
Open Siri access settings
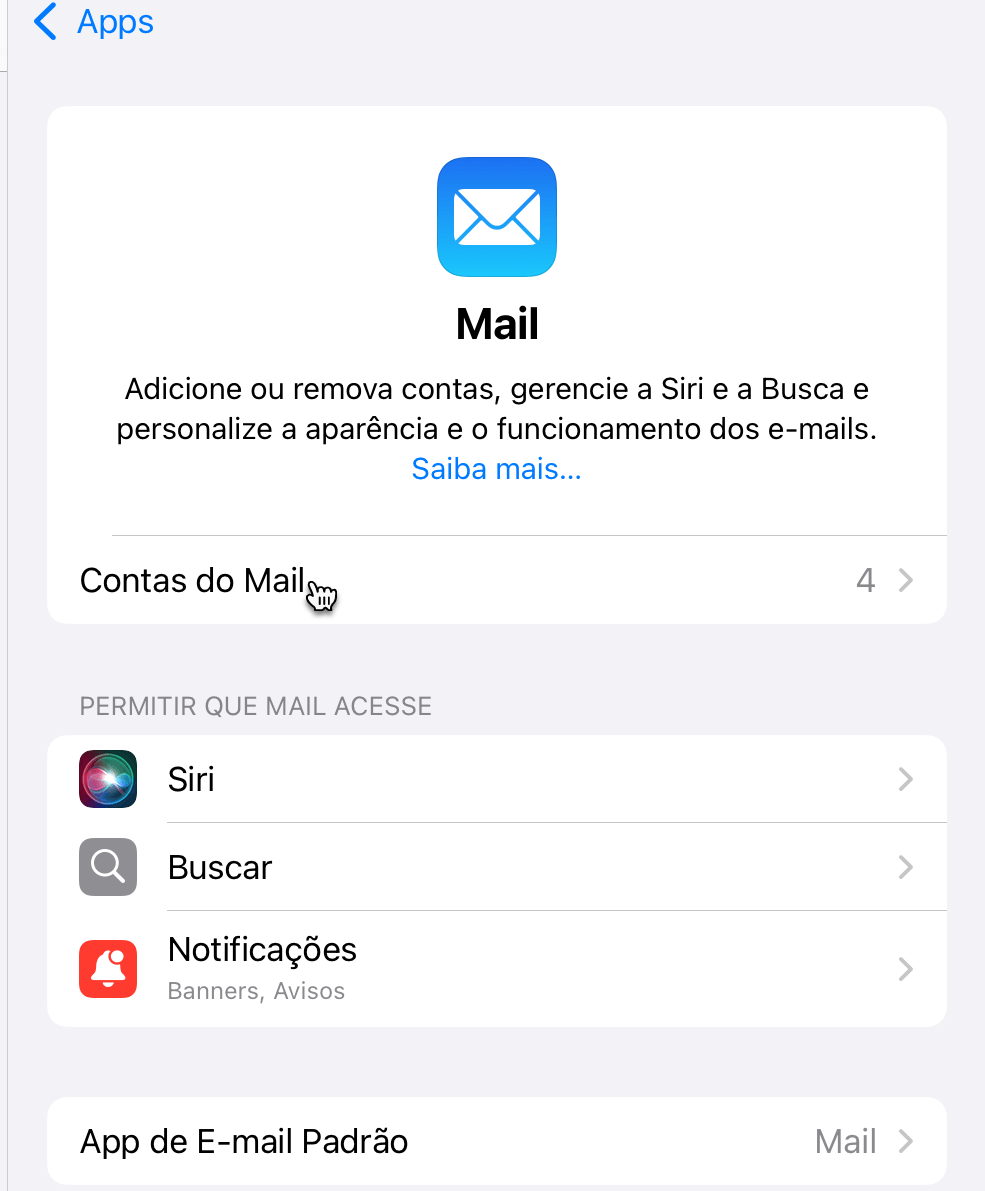(x=496, y=779)
